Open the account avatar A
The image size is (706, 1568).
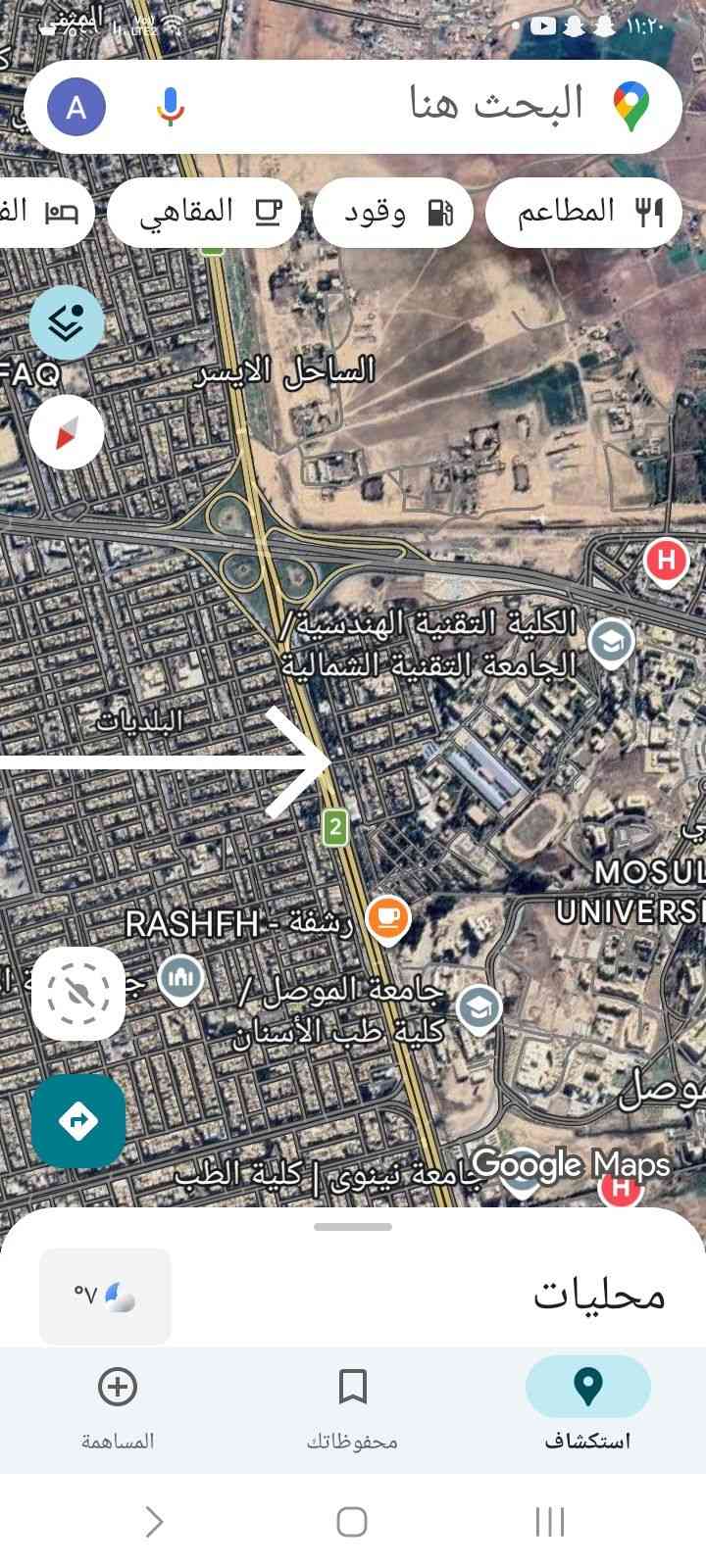(x=76, y=107)
